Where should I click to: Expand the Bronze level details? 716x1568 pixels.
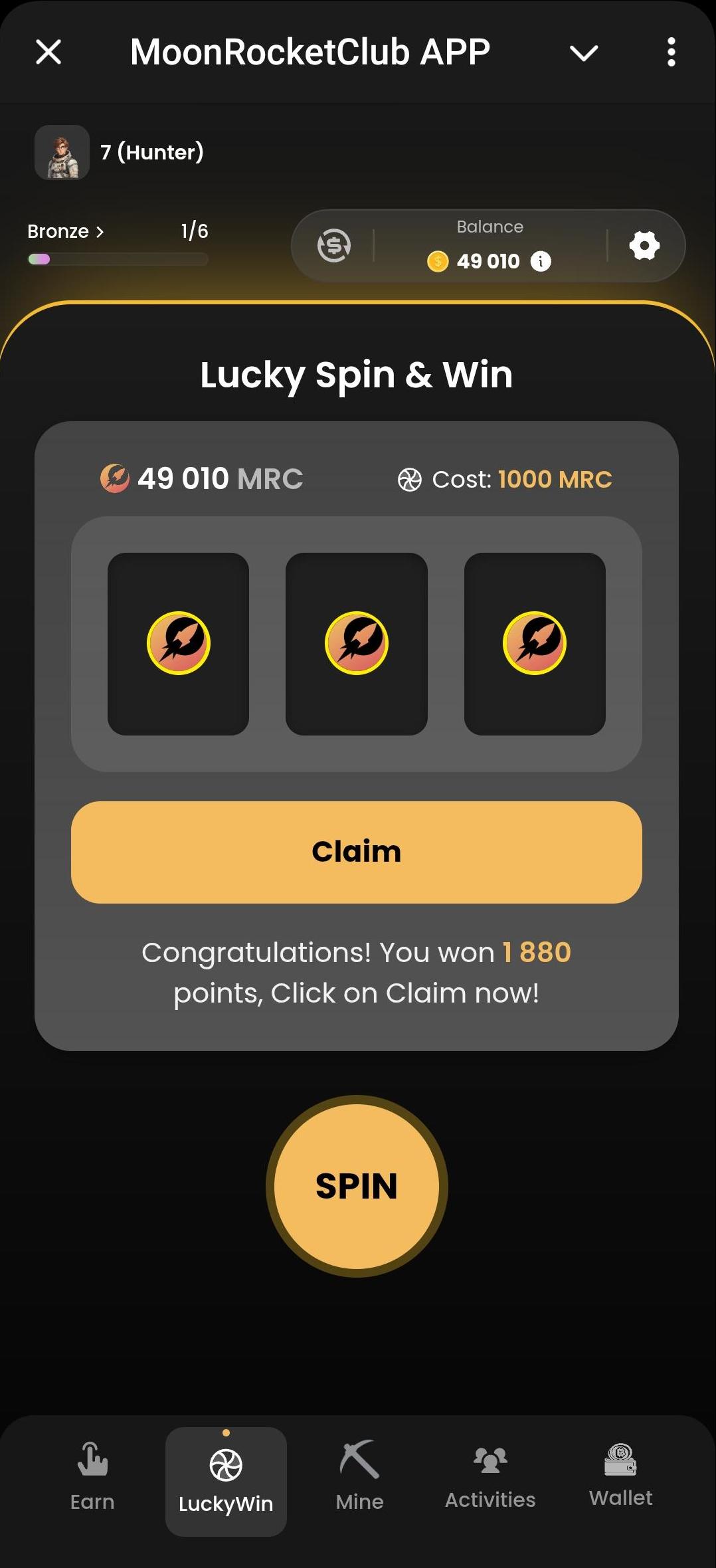click(x=66, y=231)
